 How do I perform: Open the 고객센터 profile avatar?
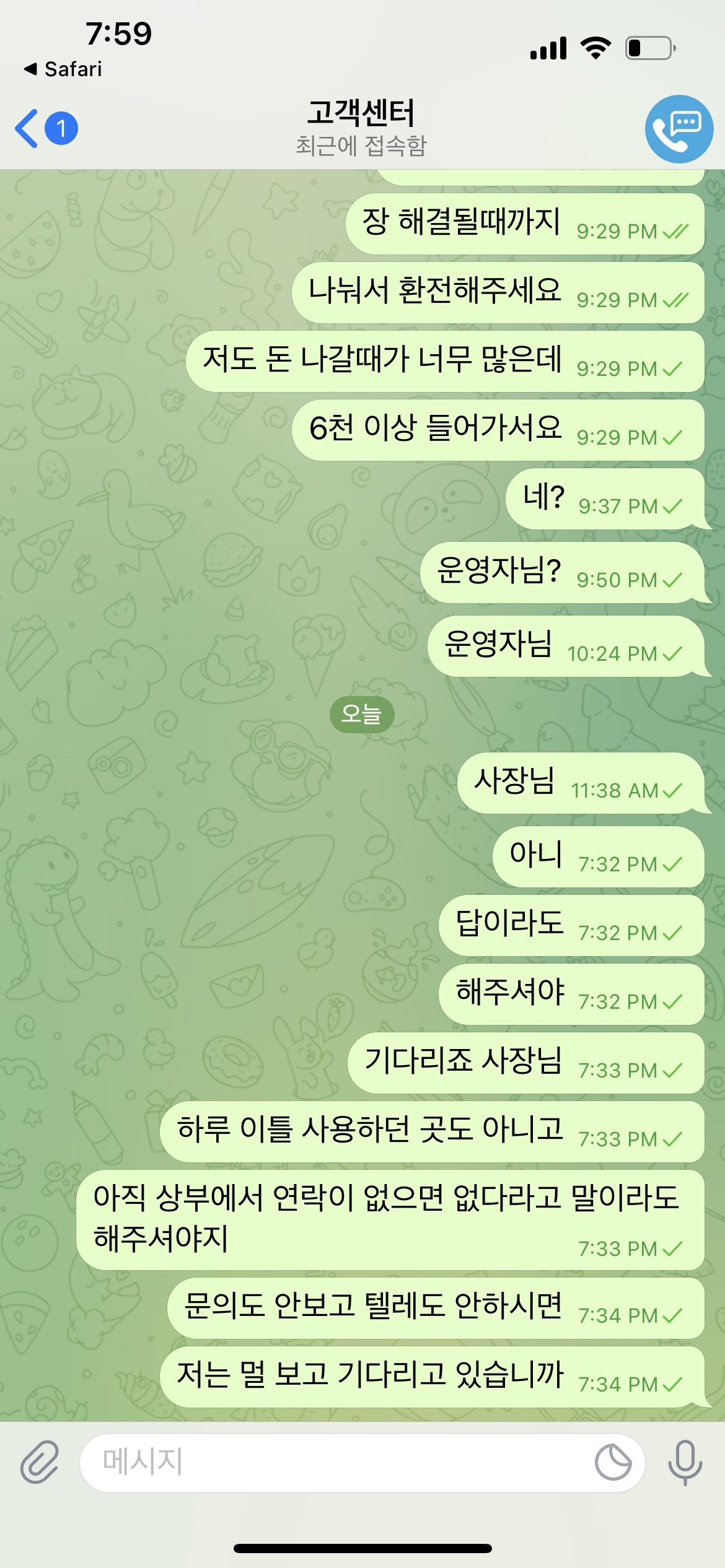[679, 129]
